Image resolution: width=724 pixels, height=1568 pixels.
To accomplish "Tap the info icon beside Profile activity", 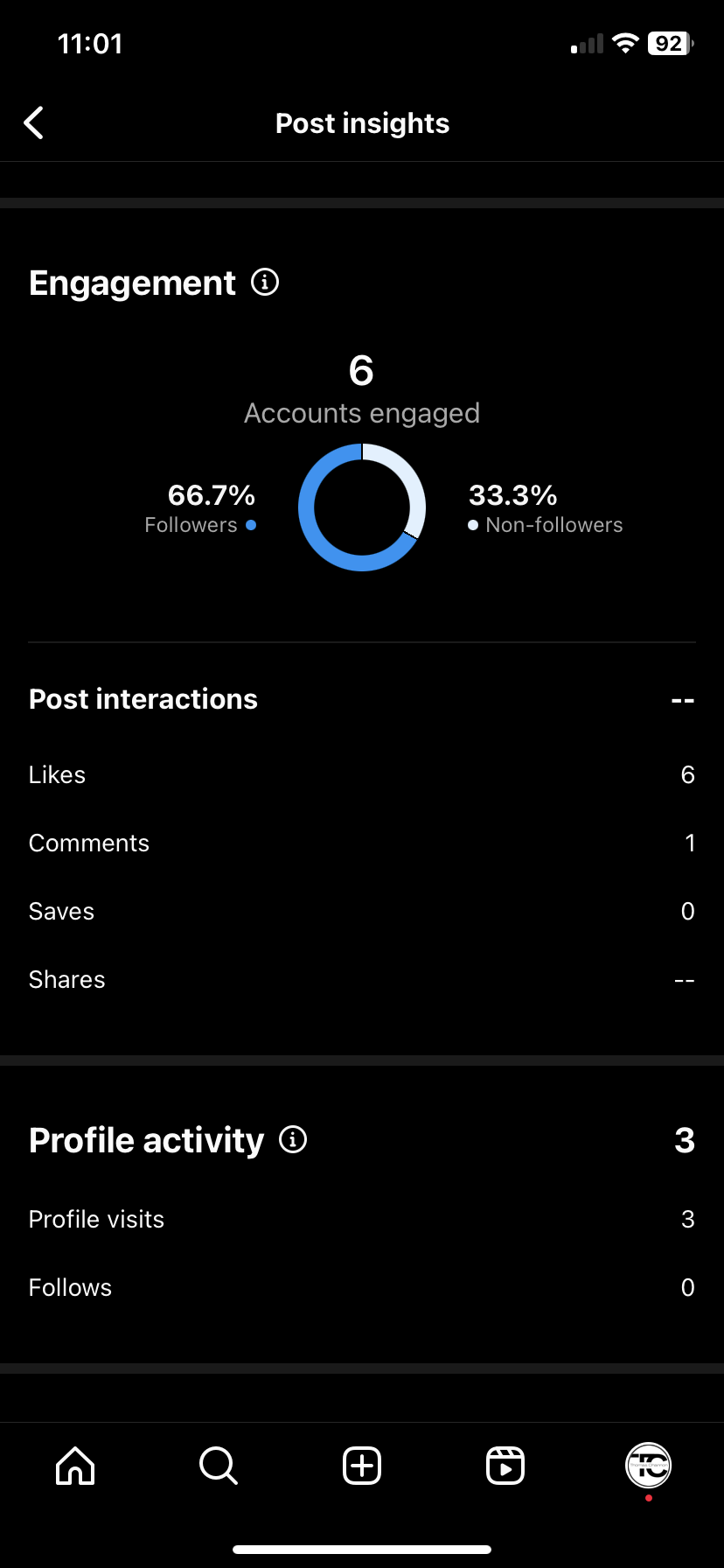I will pyautogui.click(x=293, y=1139).
